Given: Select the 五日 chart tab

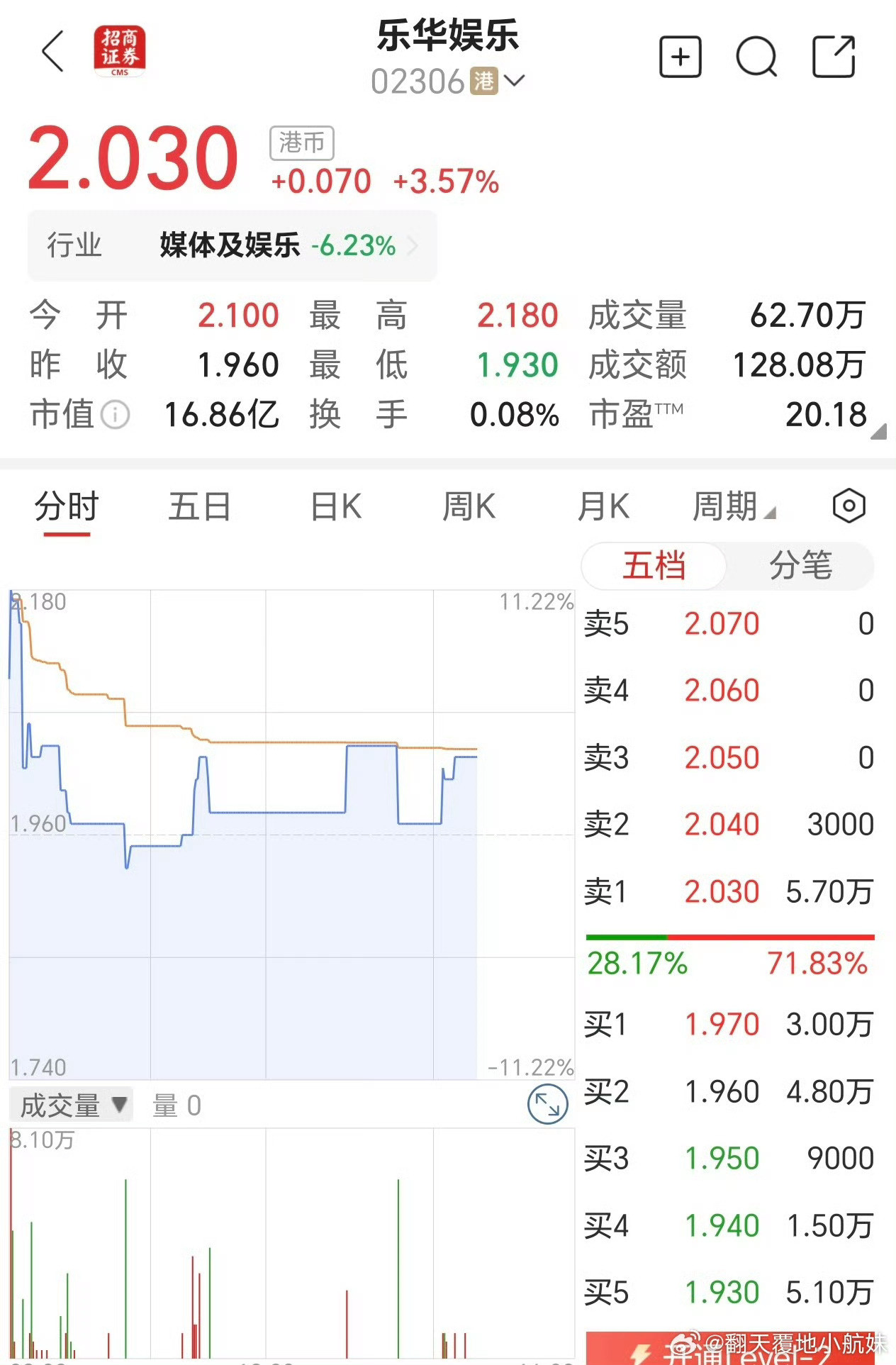Looking at the screenshot, I should 201,506.
